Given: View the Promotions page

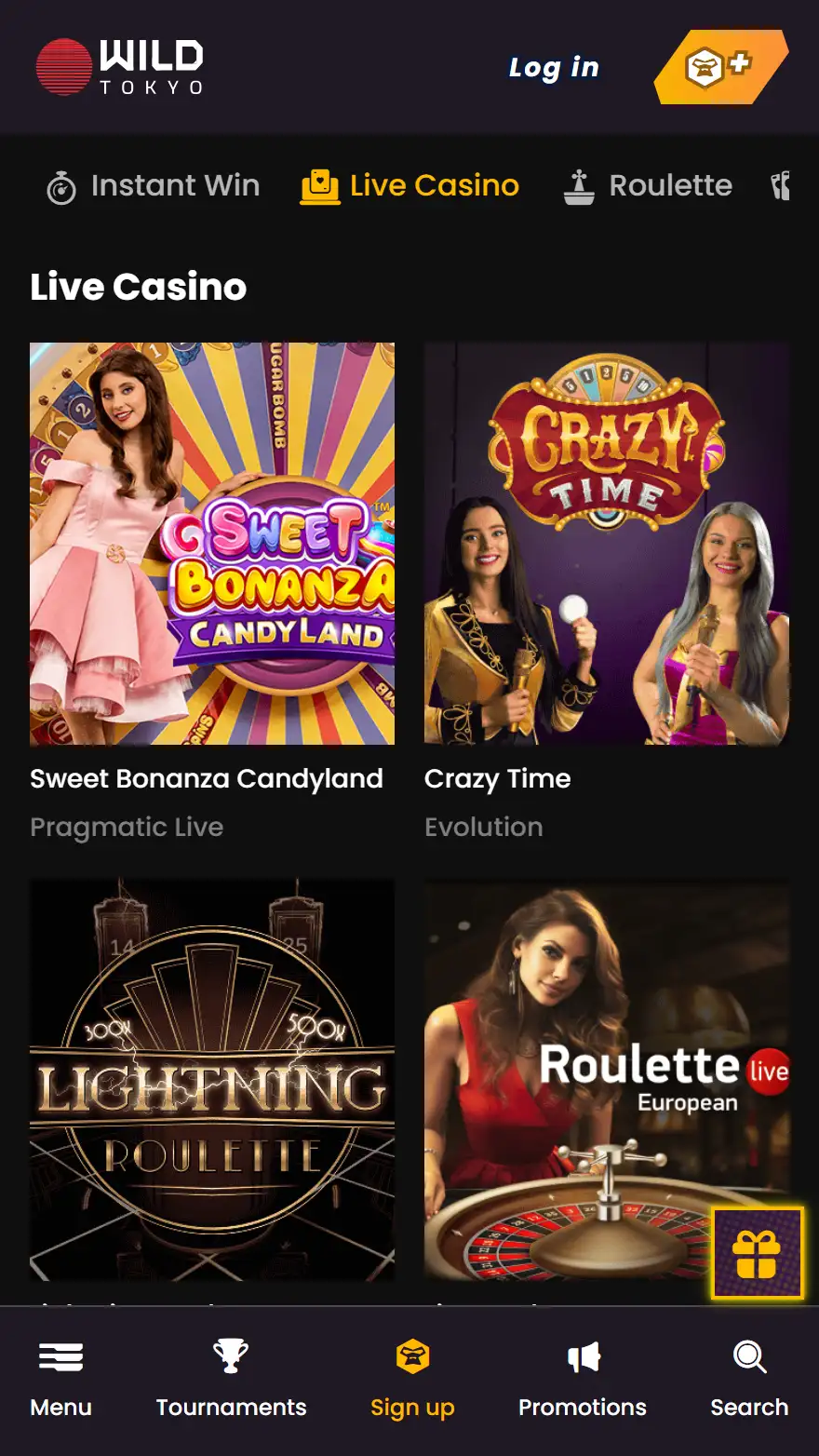Looking at the screenshot, I should coord(583,1380).
